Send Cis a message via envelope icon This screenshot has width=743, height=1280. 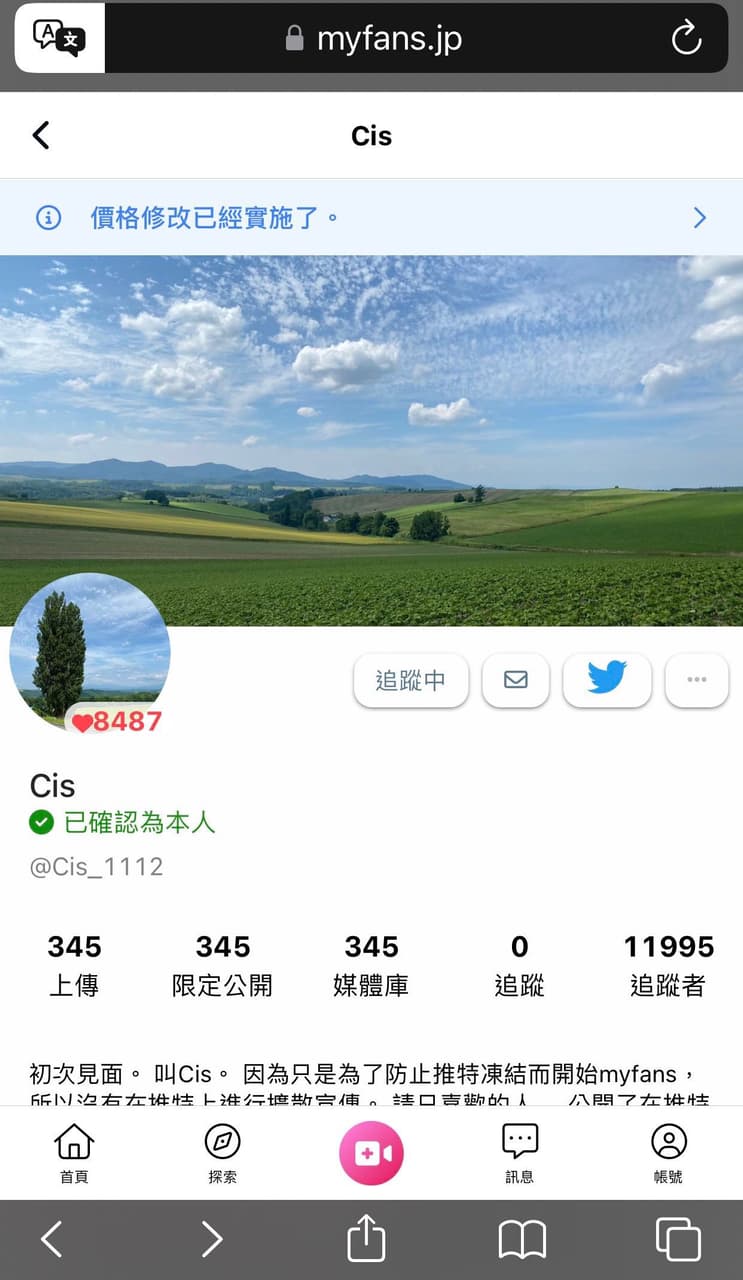click(515, 681)
